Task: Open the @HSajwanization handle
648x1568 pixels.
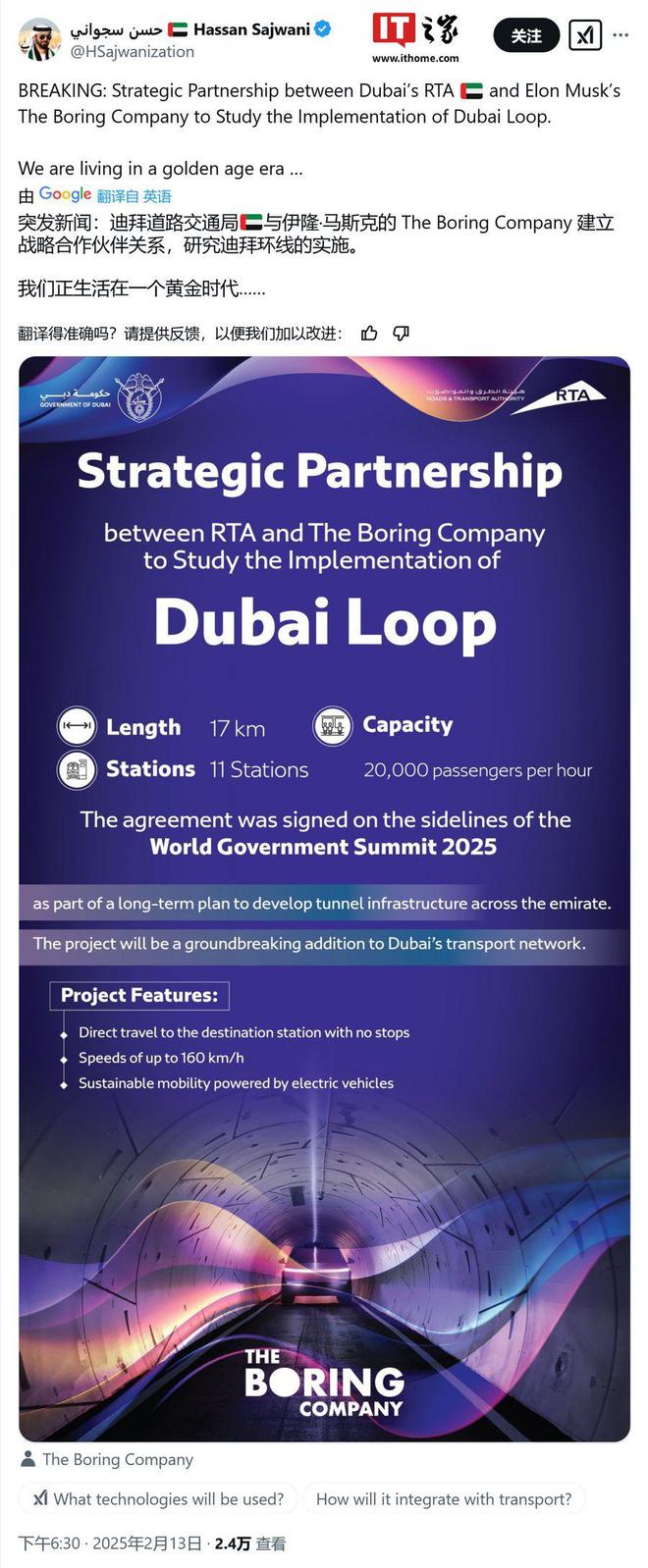Action: coord(132,52)
